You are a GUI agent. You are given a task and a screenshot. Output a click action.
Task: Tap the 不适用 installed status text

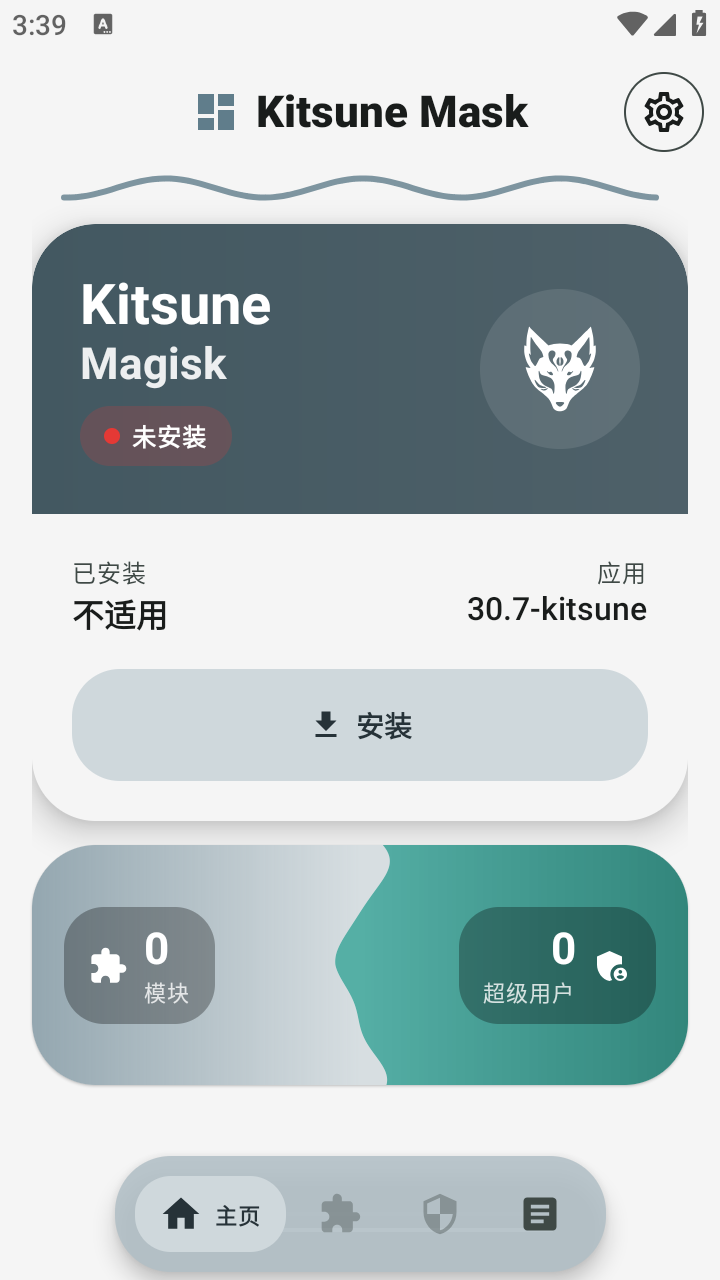pyautogui.click(x=120, y=615)
